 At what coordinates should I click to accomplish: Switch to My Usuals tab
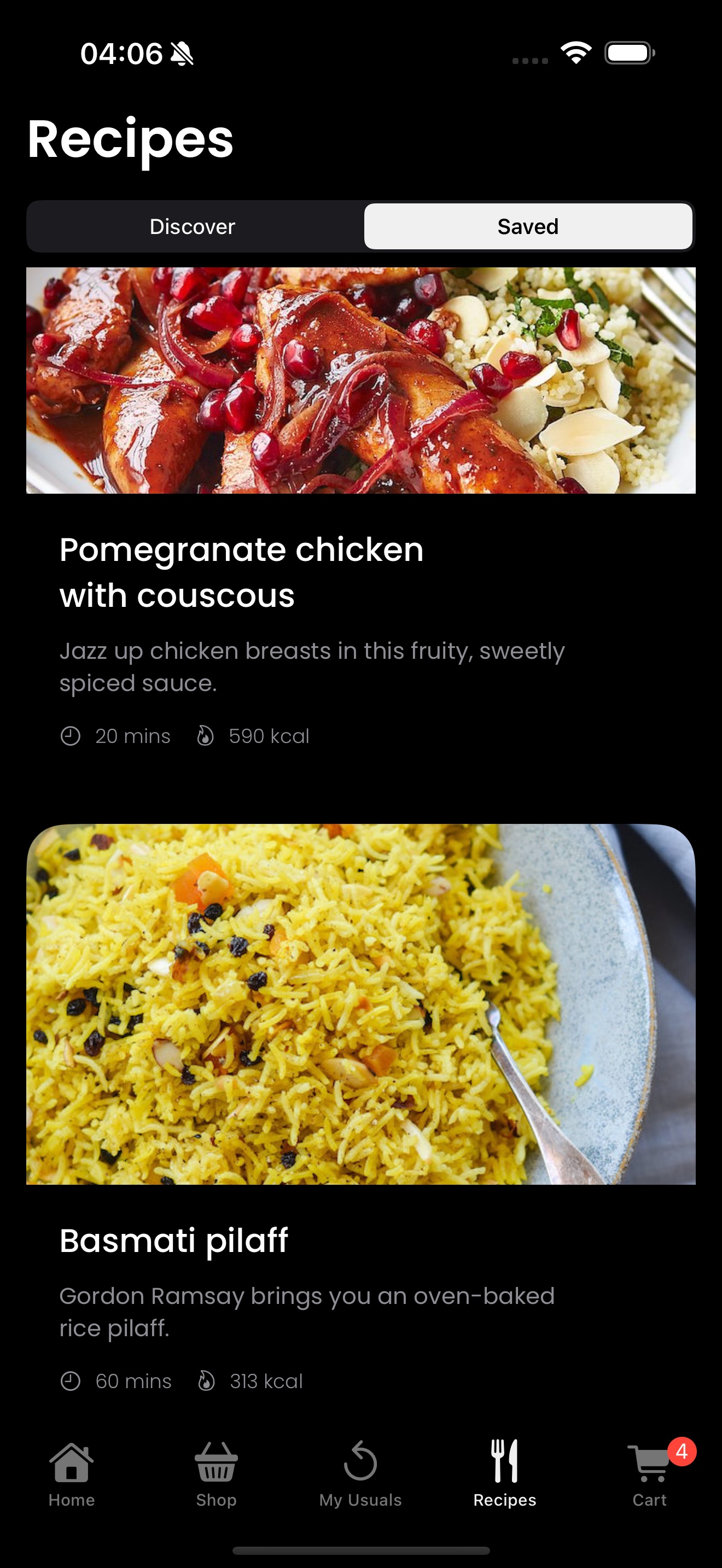(x=360, y=1472)
